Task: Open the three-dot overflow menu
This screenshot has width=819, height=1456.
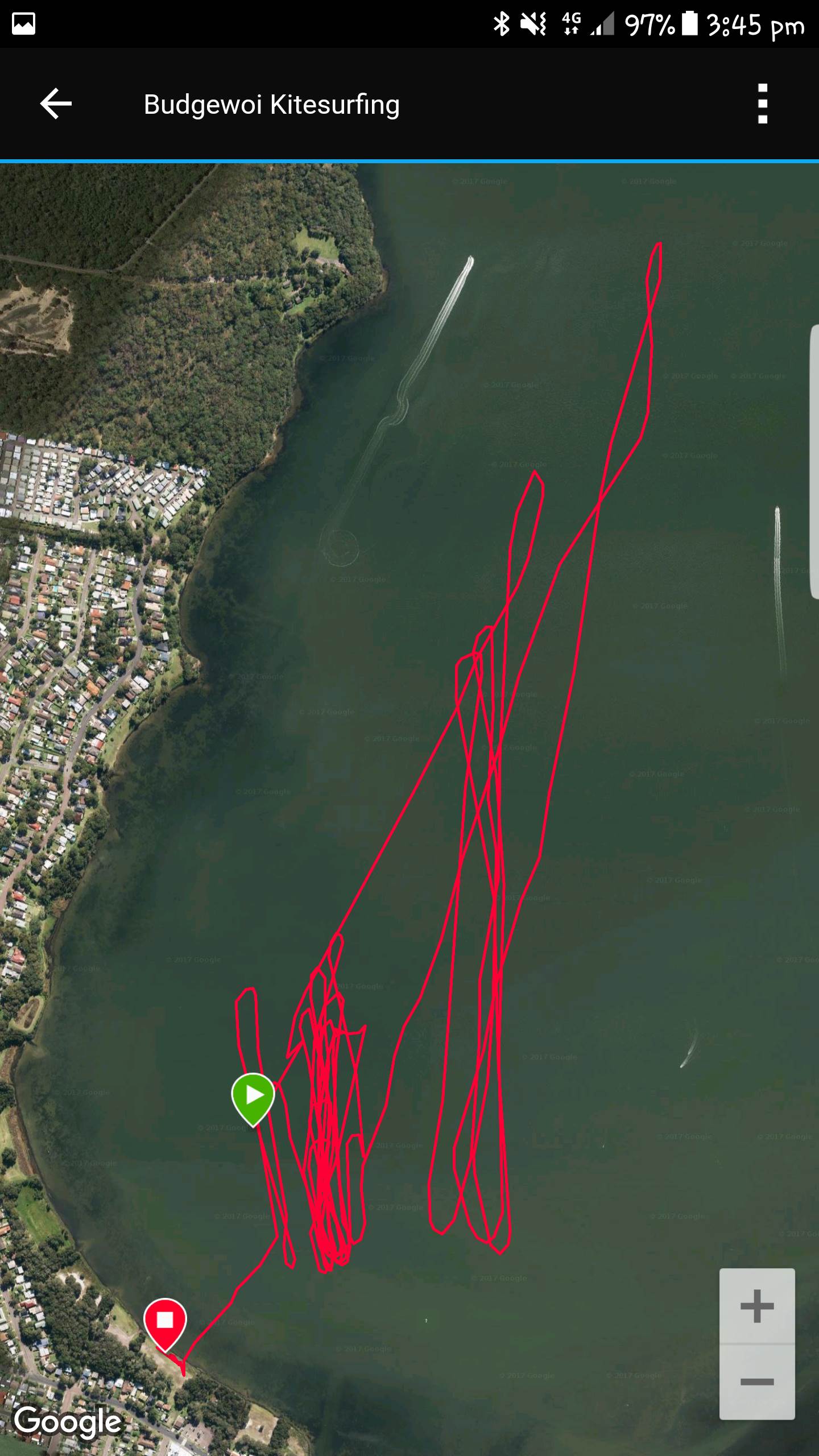Action: 763,104
